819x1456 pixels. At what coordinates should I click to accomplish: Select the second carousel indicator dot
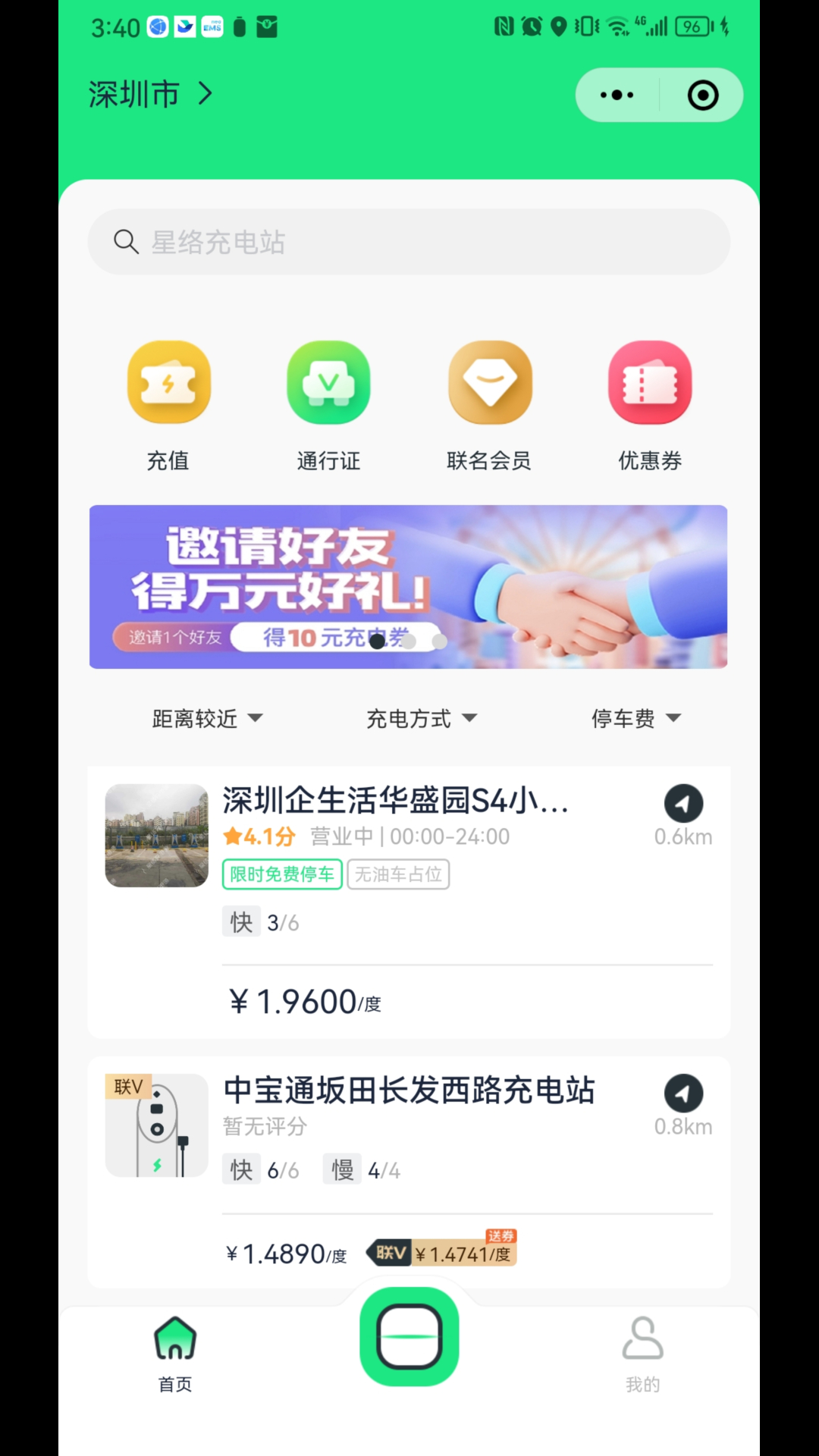tap(409, 641)
